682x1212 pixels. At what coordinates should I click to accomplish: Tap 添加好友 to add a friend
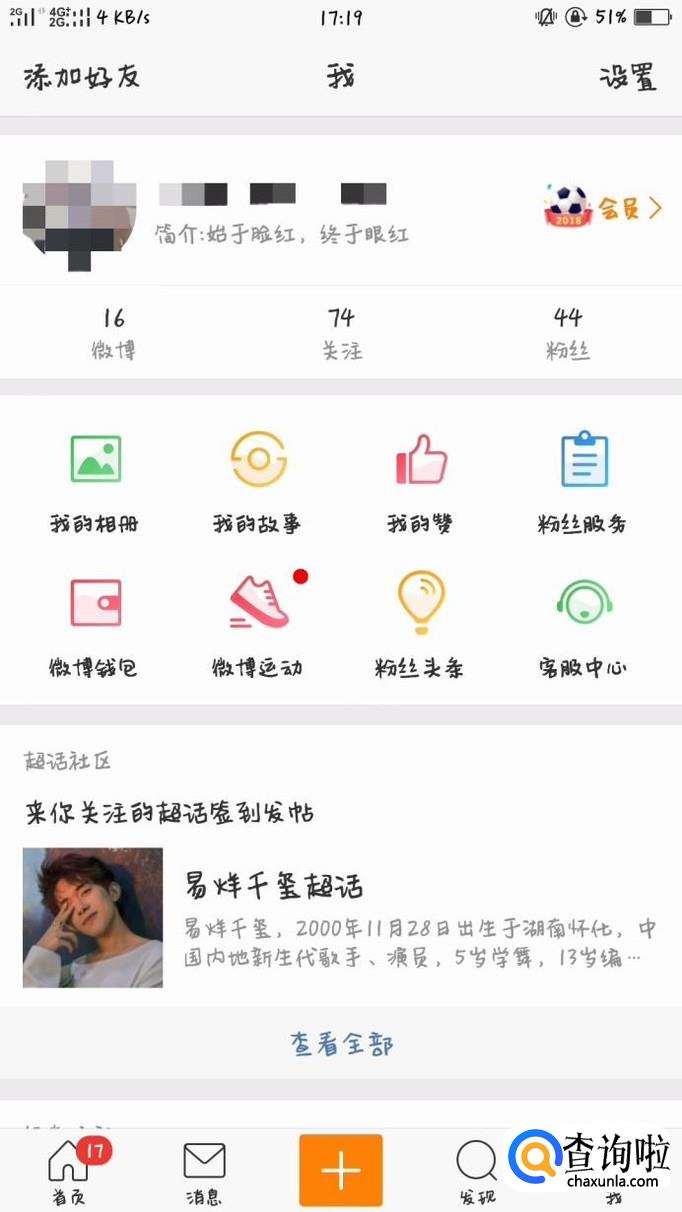click(x=81, y=77)
